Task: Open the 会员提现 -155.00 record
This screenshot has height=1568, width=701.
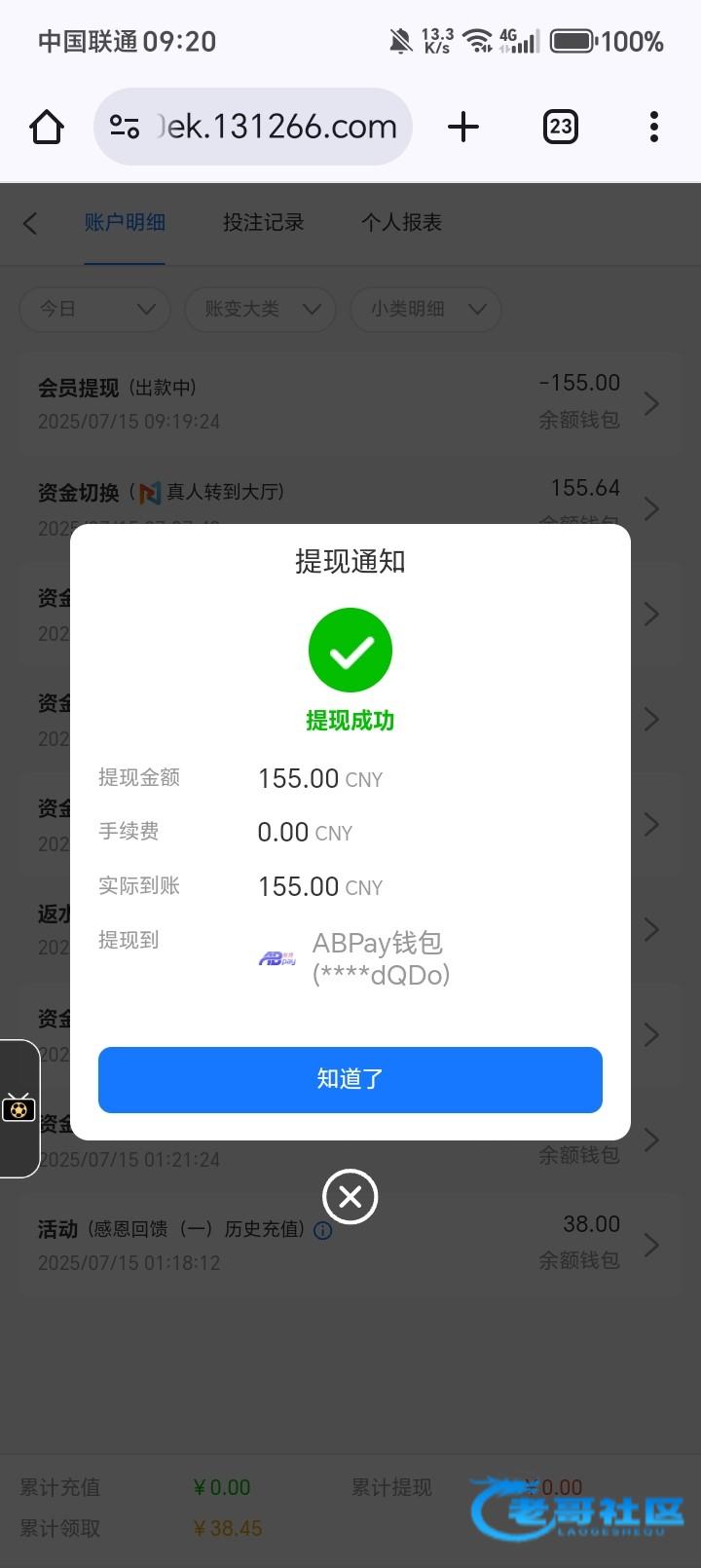Action: (x=350, y=403)
